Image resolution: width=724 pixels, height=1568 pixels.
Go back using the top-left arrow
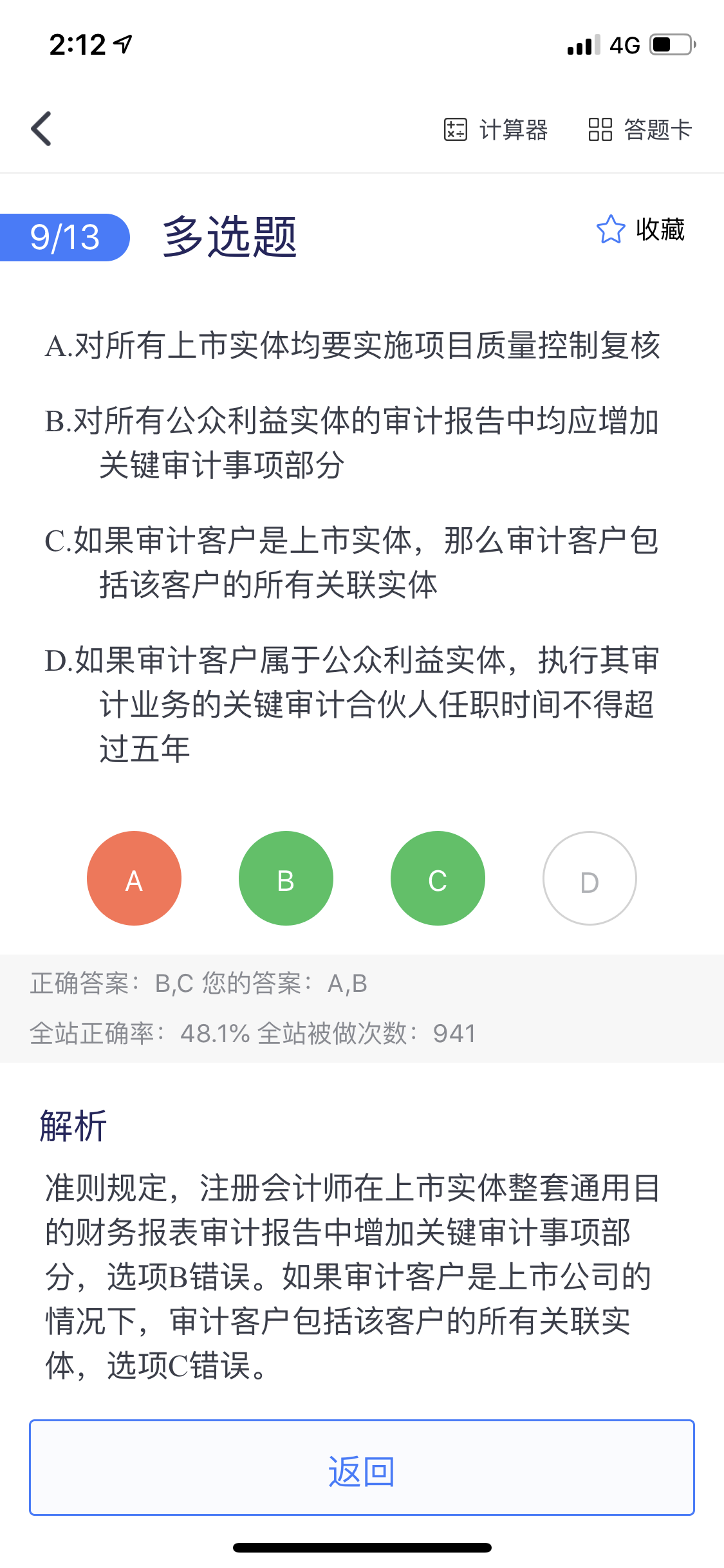42,129
